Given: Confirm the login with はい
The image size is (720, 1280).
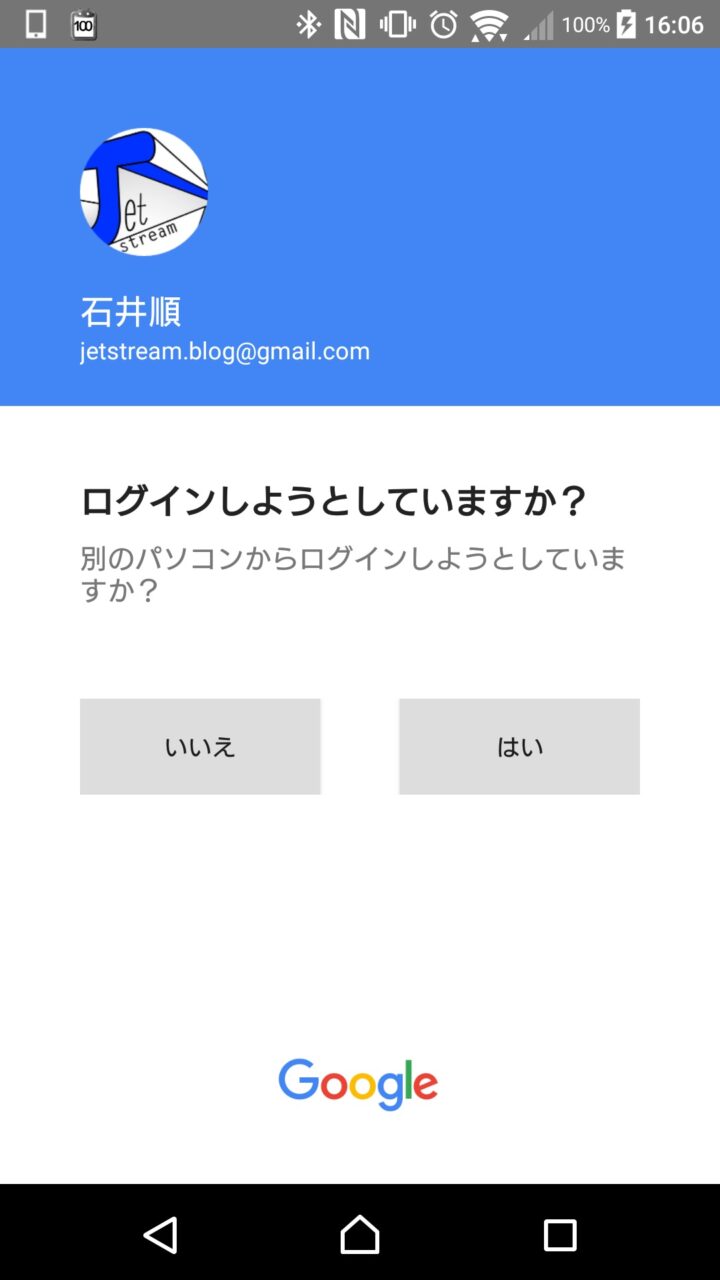Looking at the screenshot, I should (519, 746).
